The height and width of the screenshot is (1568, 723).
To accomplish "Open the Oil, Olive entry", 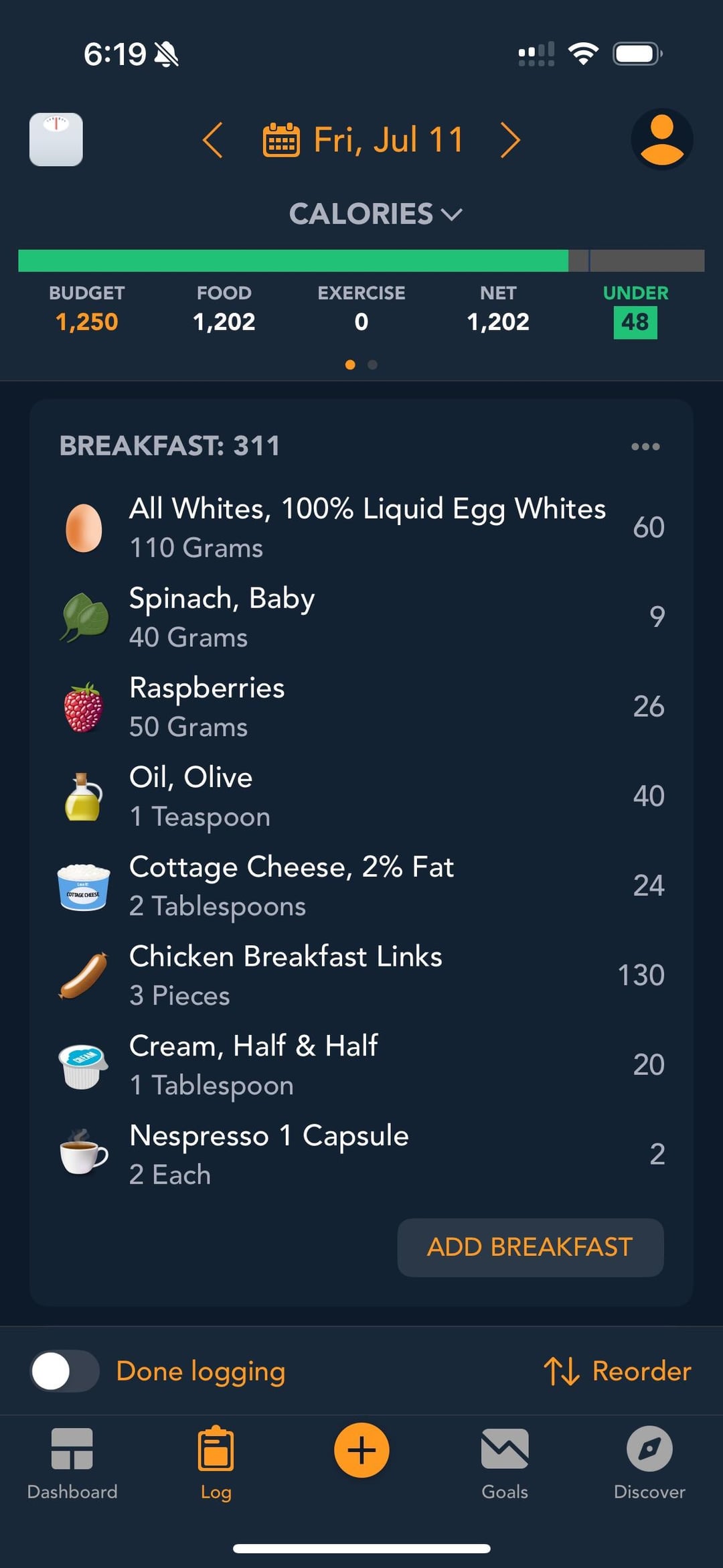I will pyautogui.click(x=361, y=796).
